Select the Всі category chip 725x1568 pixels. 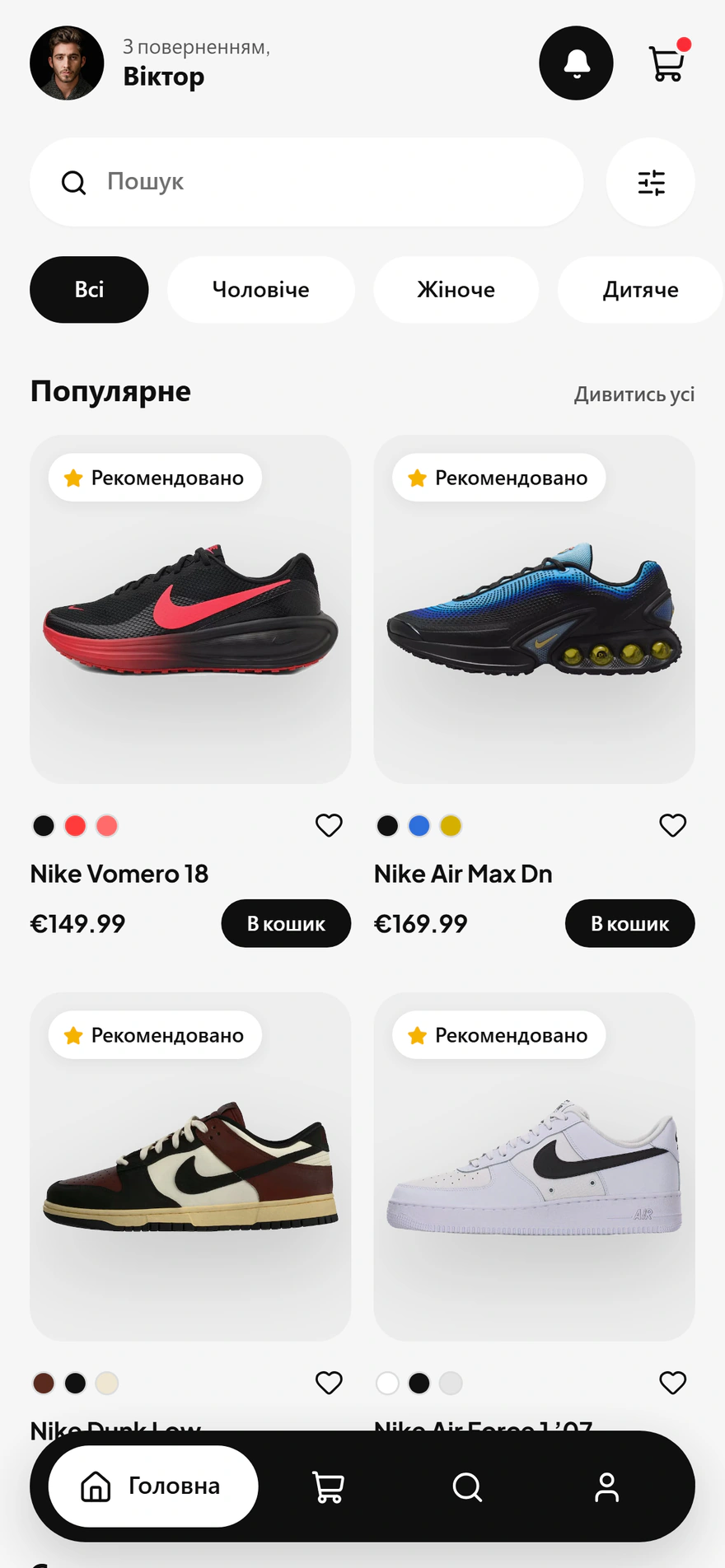[x=89, y=290]
